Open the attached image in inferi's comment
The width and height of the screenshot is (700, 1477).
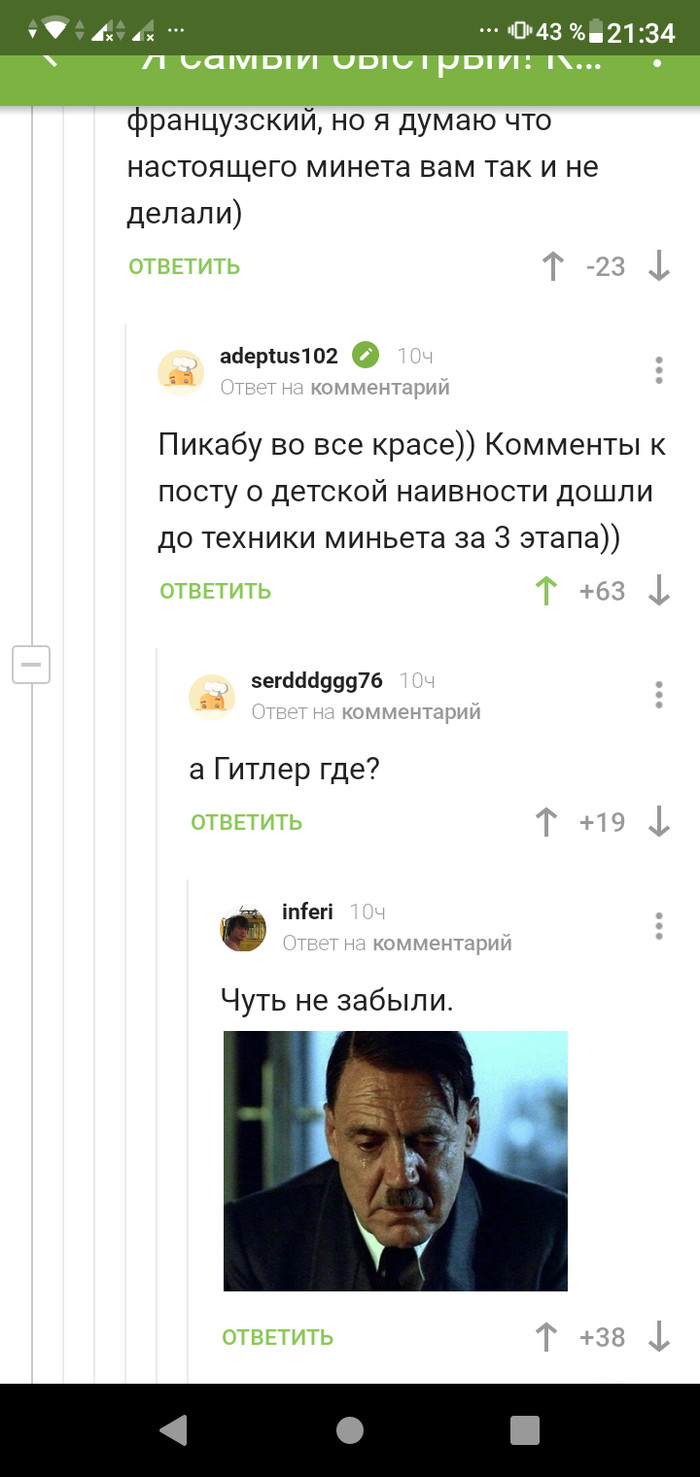pos(395,1160)
